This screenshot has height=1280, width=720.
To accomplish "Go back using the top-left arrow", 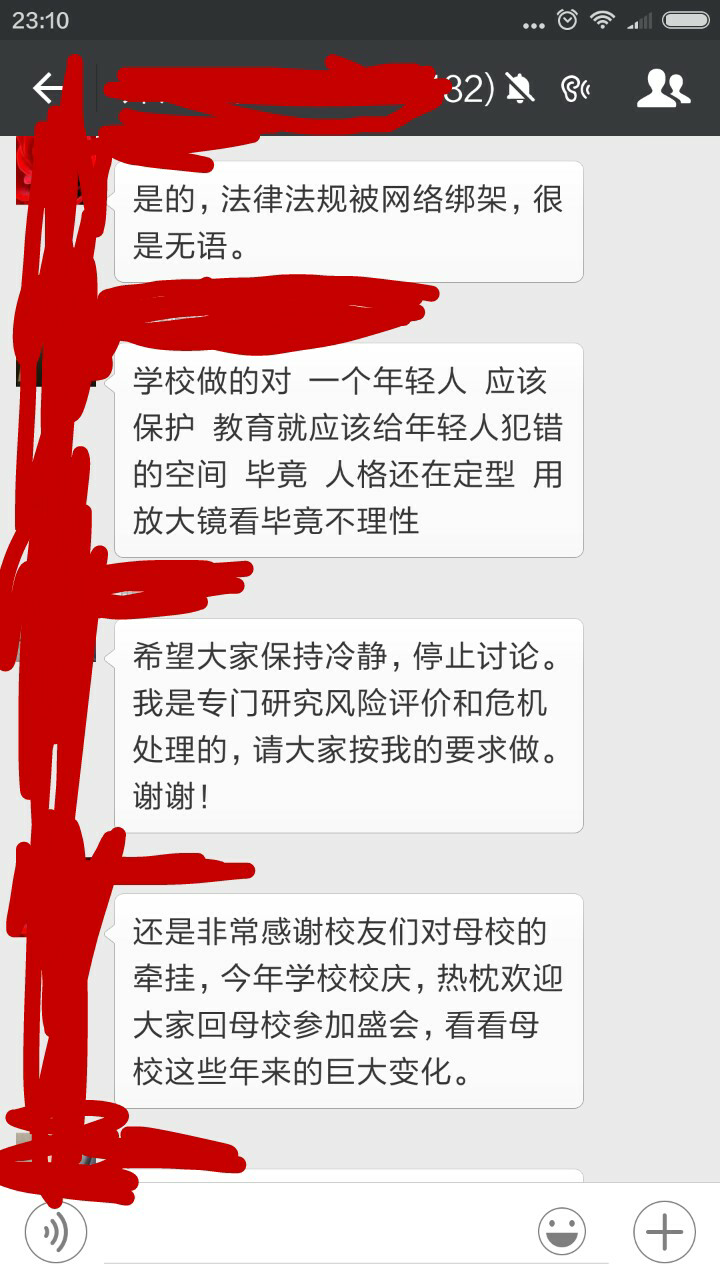I will [x=47, y=89].
